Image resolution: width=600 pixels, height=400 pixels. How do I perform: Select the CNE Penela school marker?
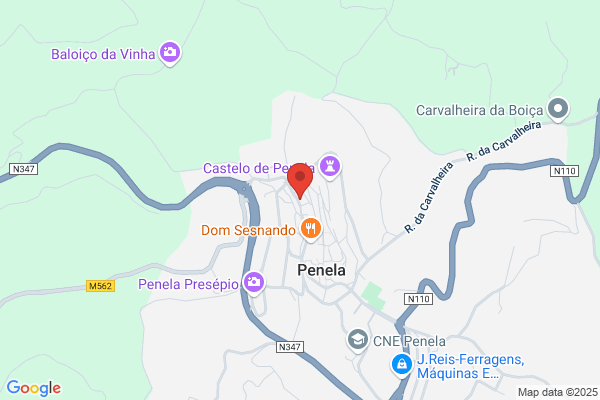click(358, 340)
